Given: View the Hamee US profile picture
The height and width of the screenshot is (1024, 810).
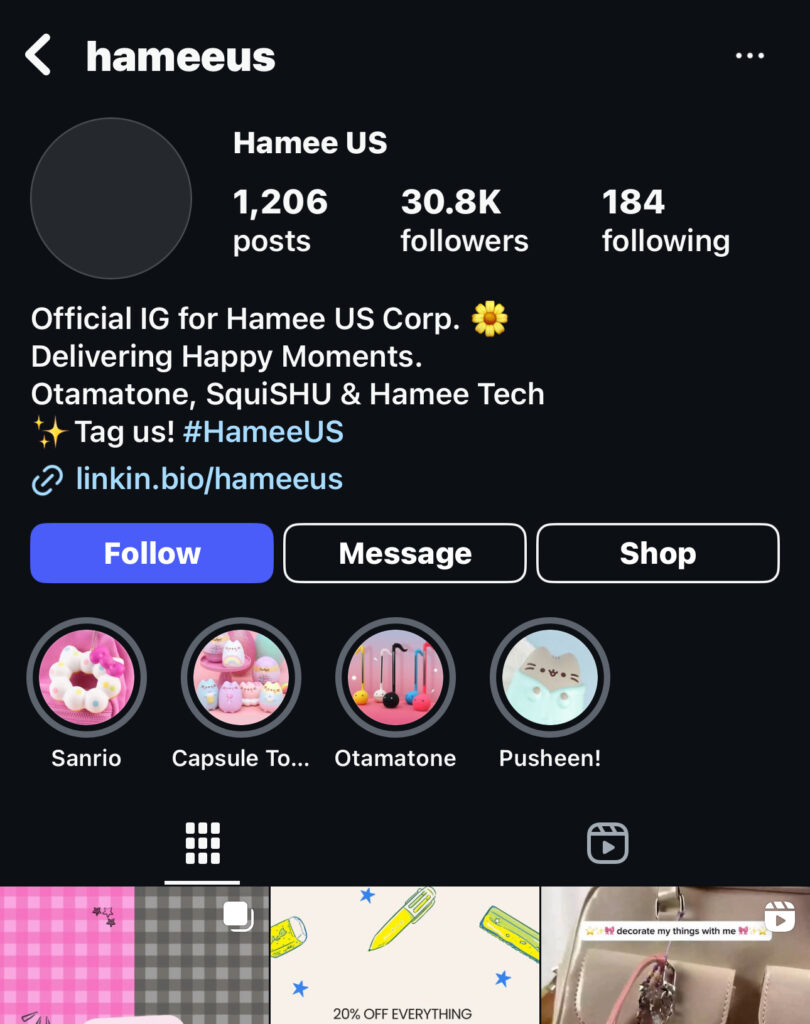Looking at the screenshot, I should 111,198.
